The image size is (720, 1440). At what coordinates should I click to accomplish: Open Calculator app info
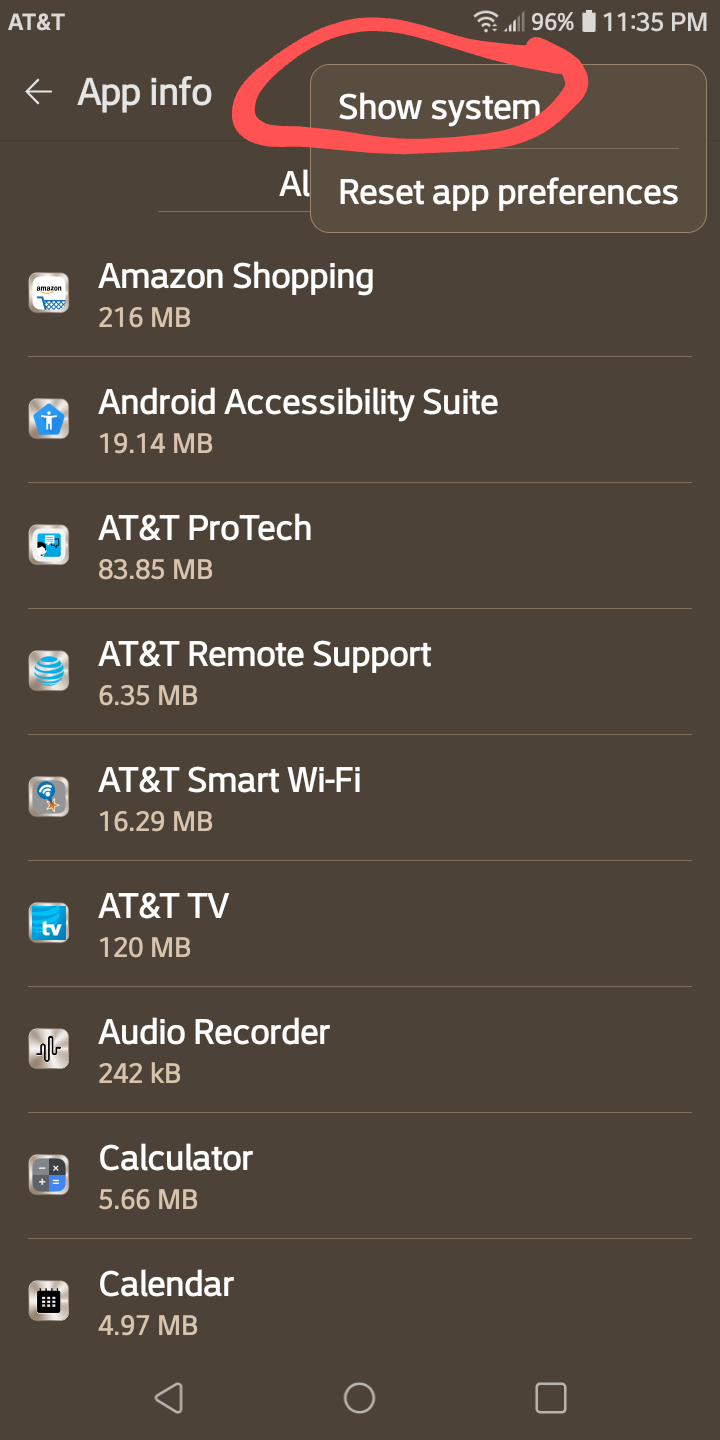(360, 1176)
